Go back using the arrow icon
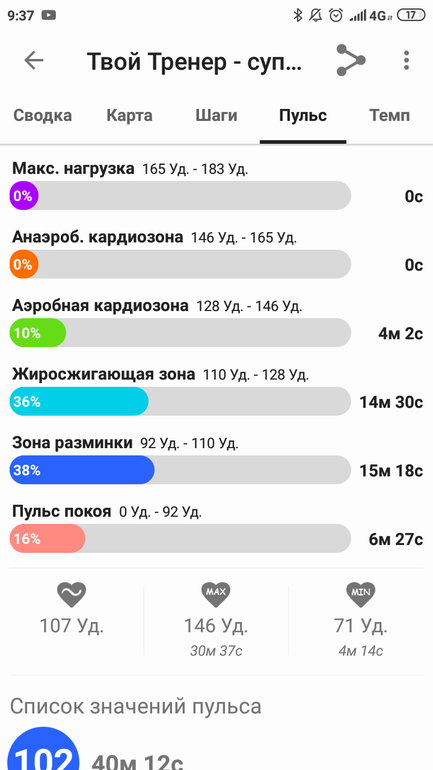This screenshot has height=770, width=433. pos(34,60)
